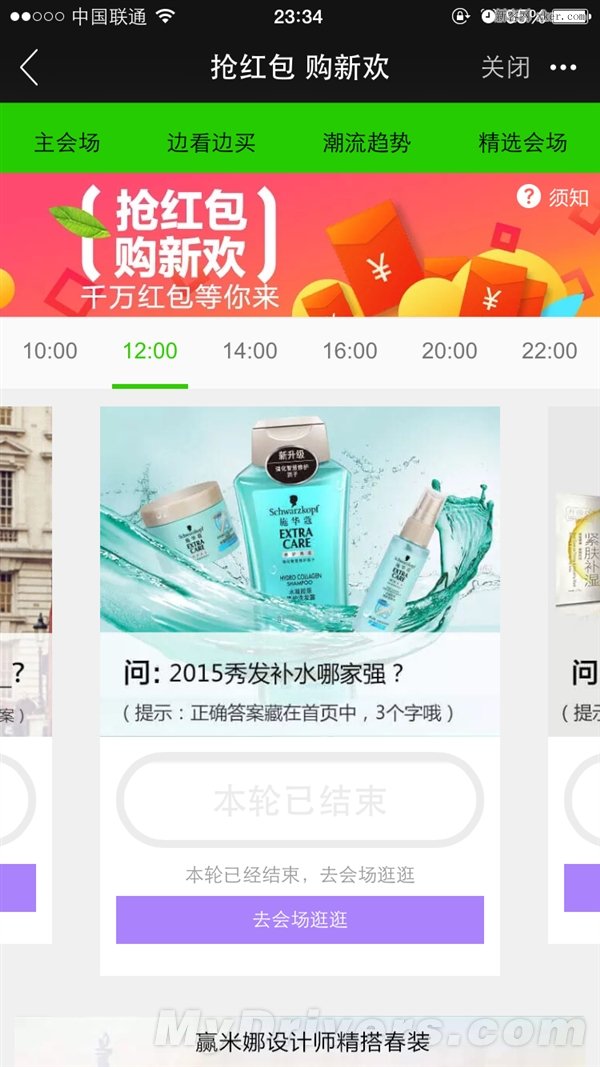The width and height of the screenshot is (600, 1067).
Task: Switch to the 14:00 round
Action: click(250, 351)
